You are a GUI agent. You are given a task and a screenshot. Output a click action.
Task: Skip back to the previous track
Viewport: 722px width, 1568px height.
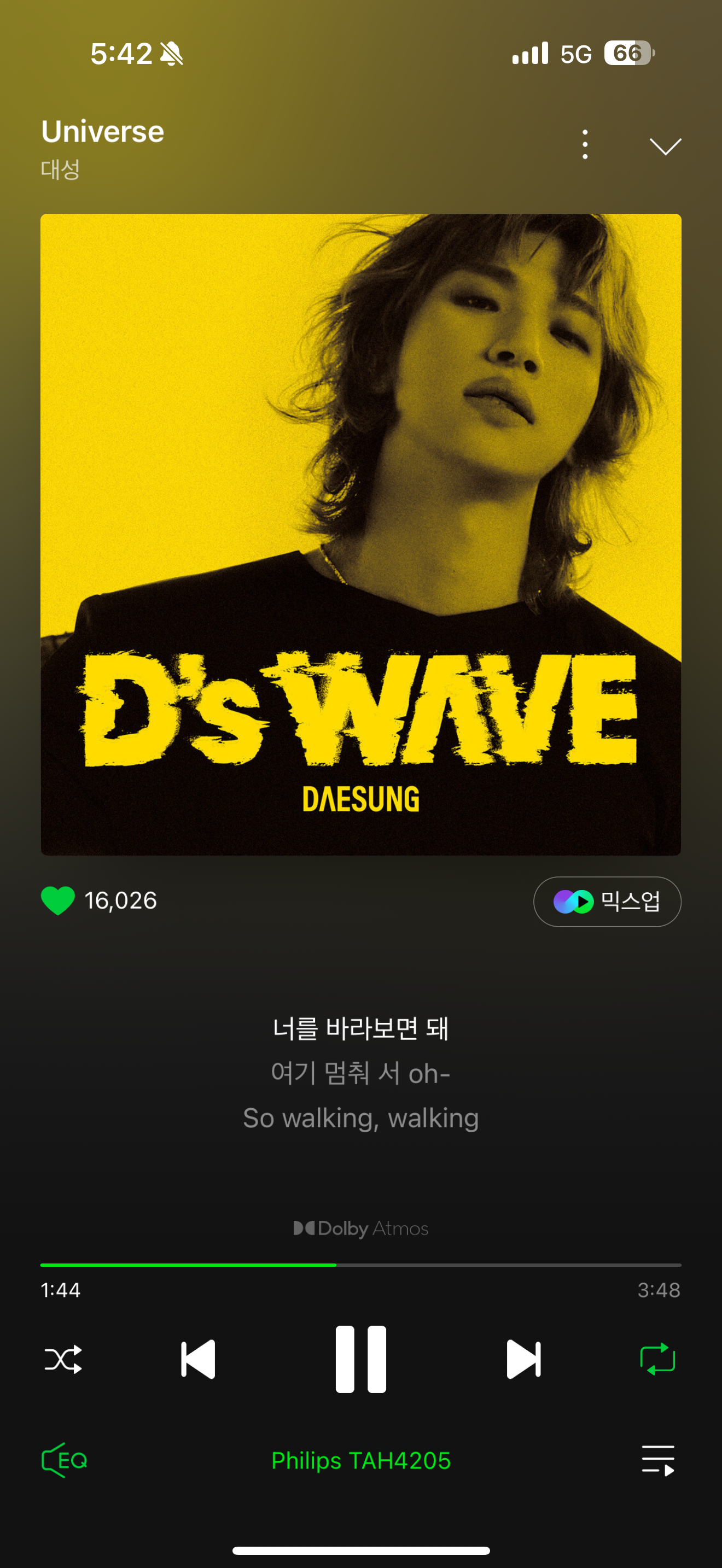(x=199, y=1359)
